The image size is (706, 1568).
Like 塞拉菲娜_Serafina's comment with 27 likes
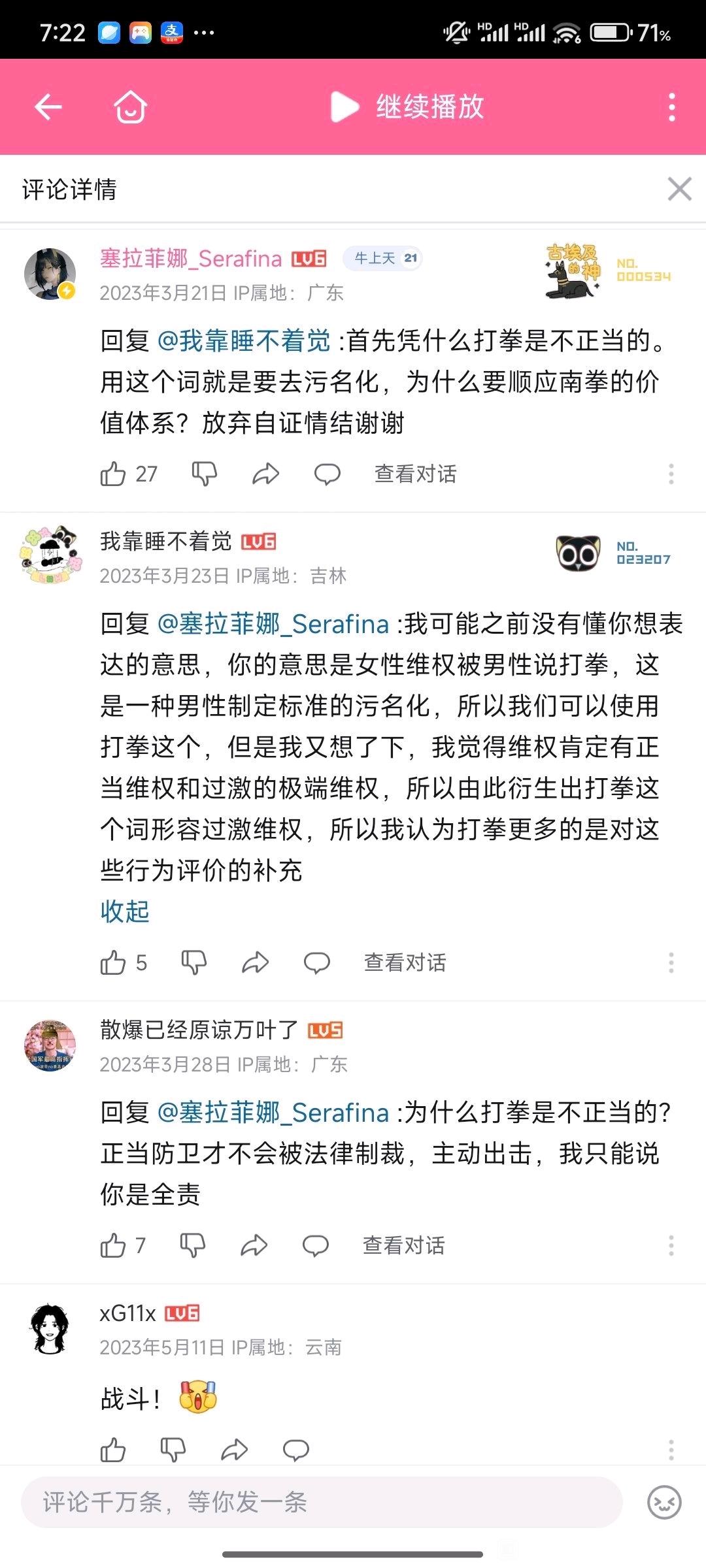[x=113, y=474]
